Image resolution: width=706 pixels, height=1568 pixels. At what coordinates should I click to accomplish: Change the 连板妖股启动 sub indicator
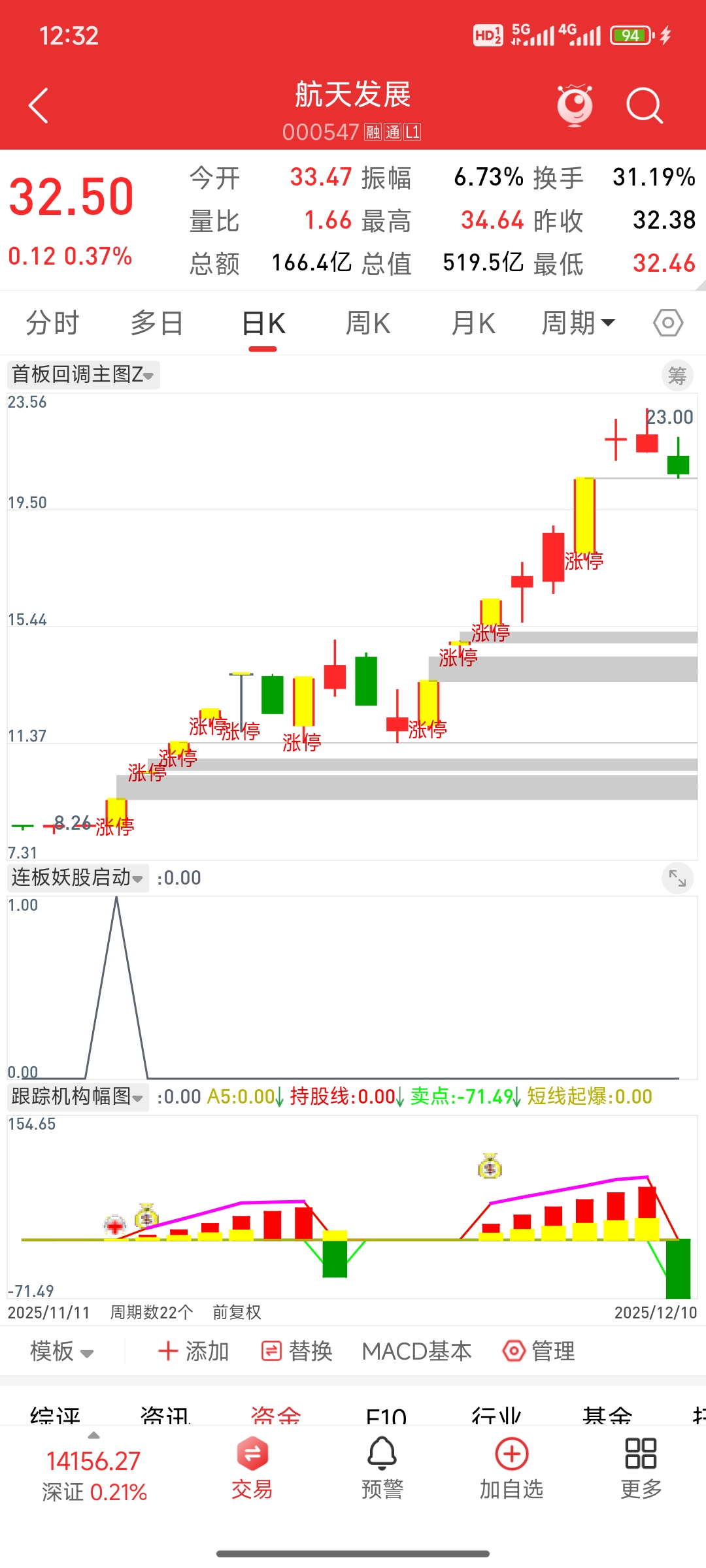click(78, 877)
